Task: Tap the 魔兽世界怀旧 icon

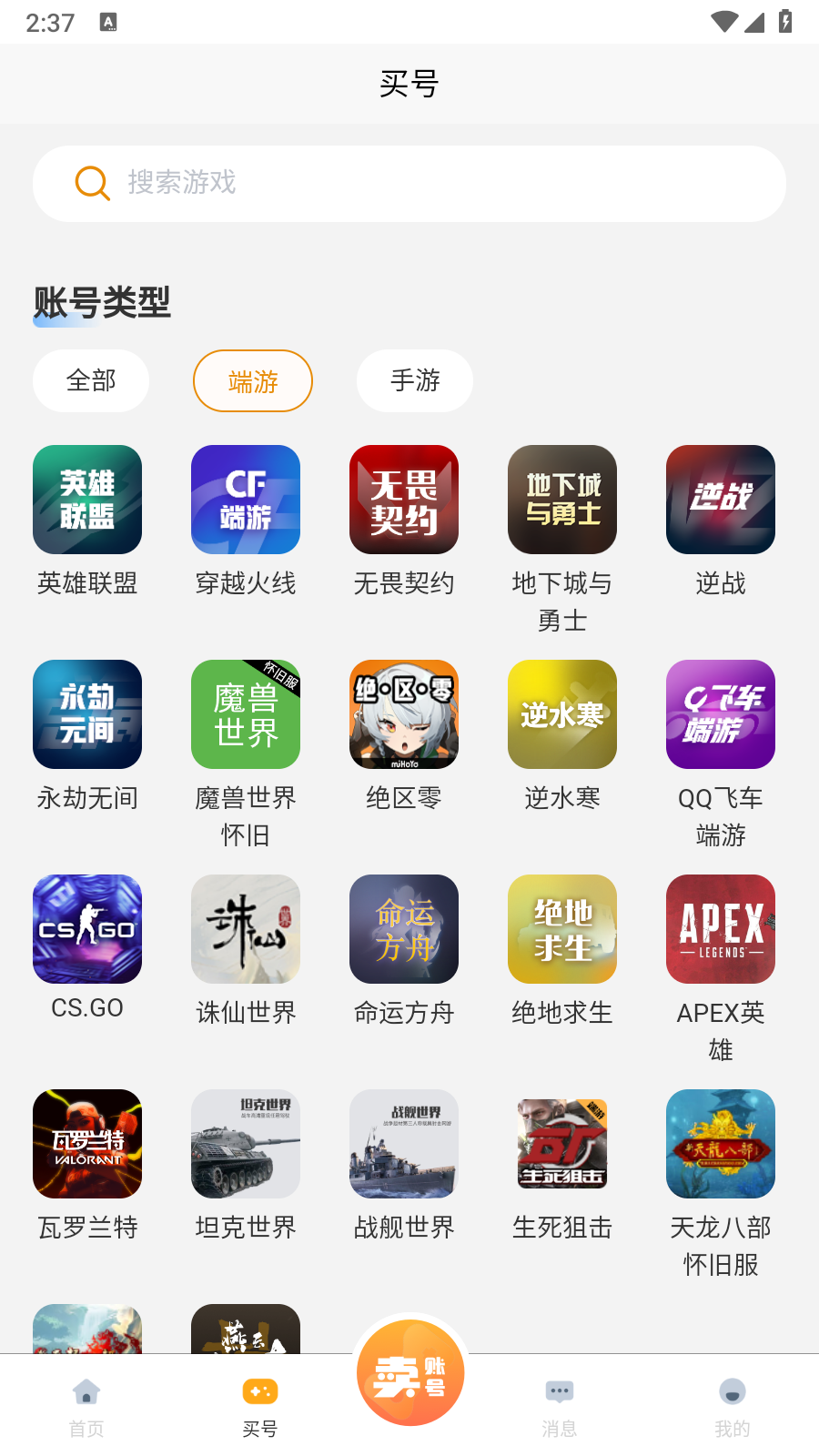Action: [245, 714]
